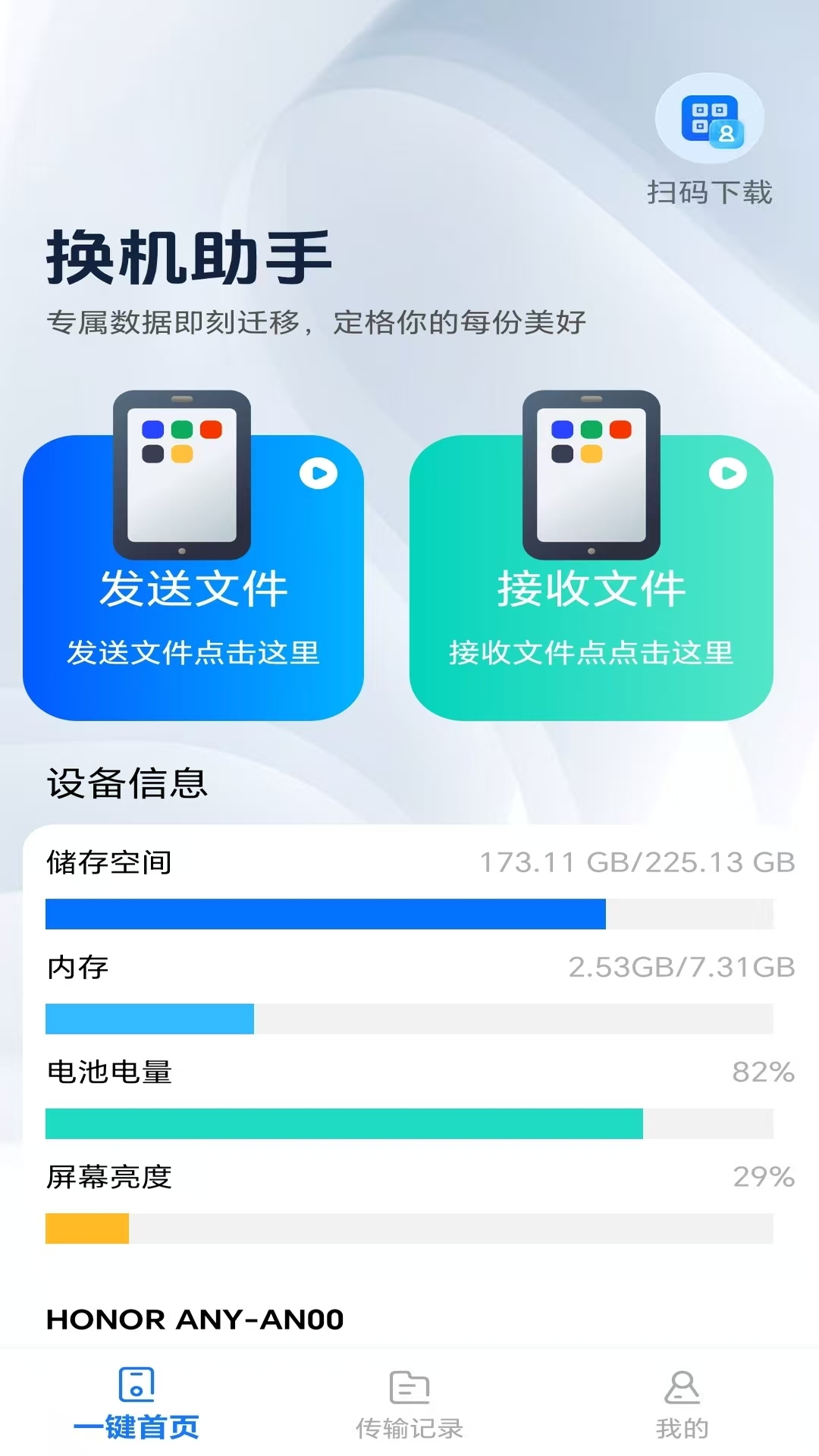Play the tutorial video on 接收文件 card
819x1456 pixels.
point(726,472)
